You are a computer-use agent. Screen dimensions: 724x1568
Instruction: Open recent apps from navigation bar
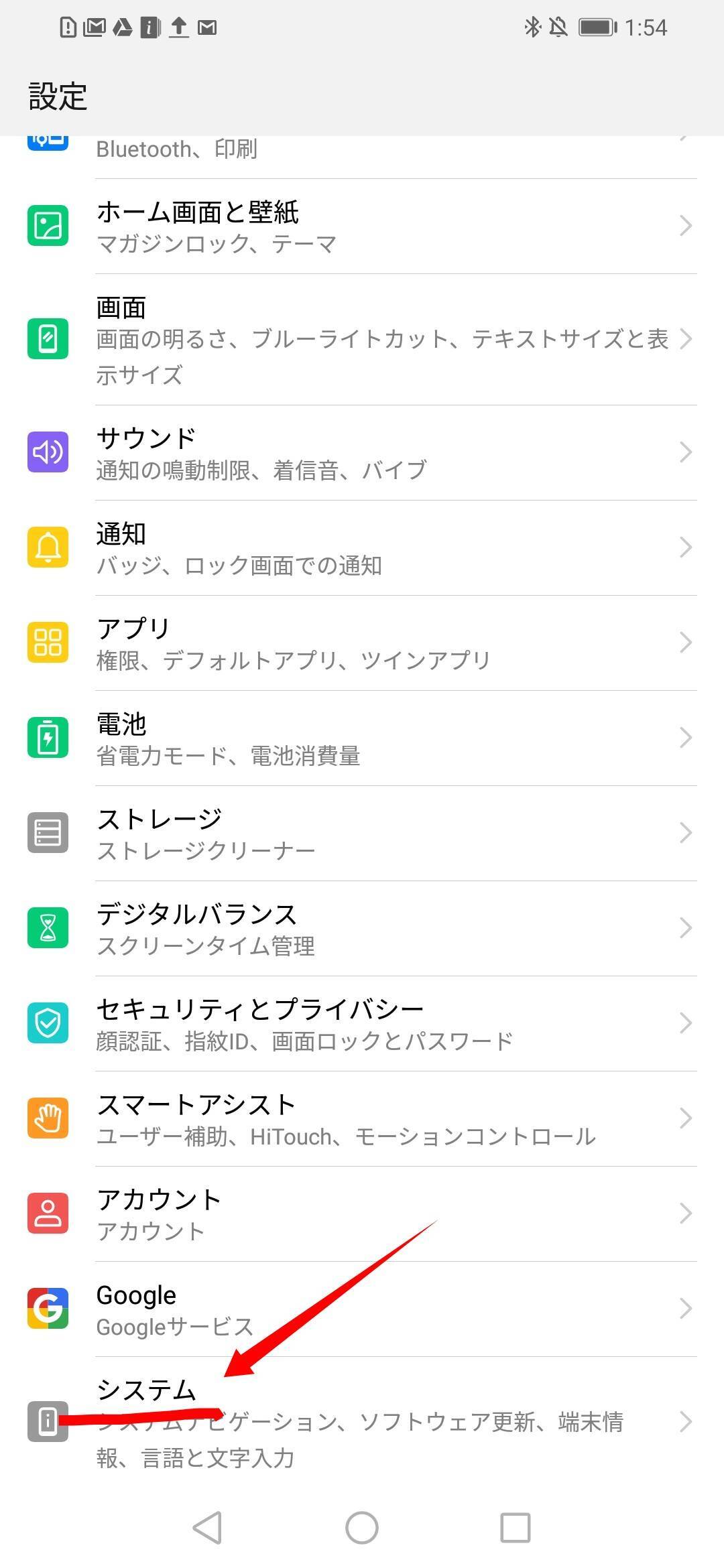point(516,1528)
